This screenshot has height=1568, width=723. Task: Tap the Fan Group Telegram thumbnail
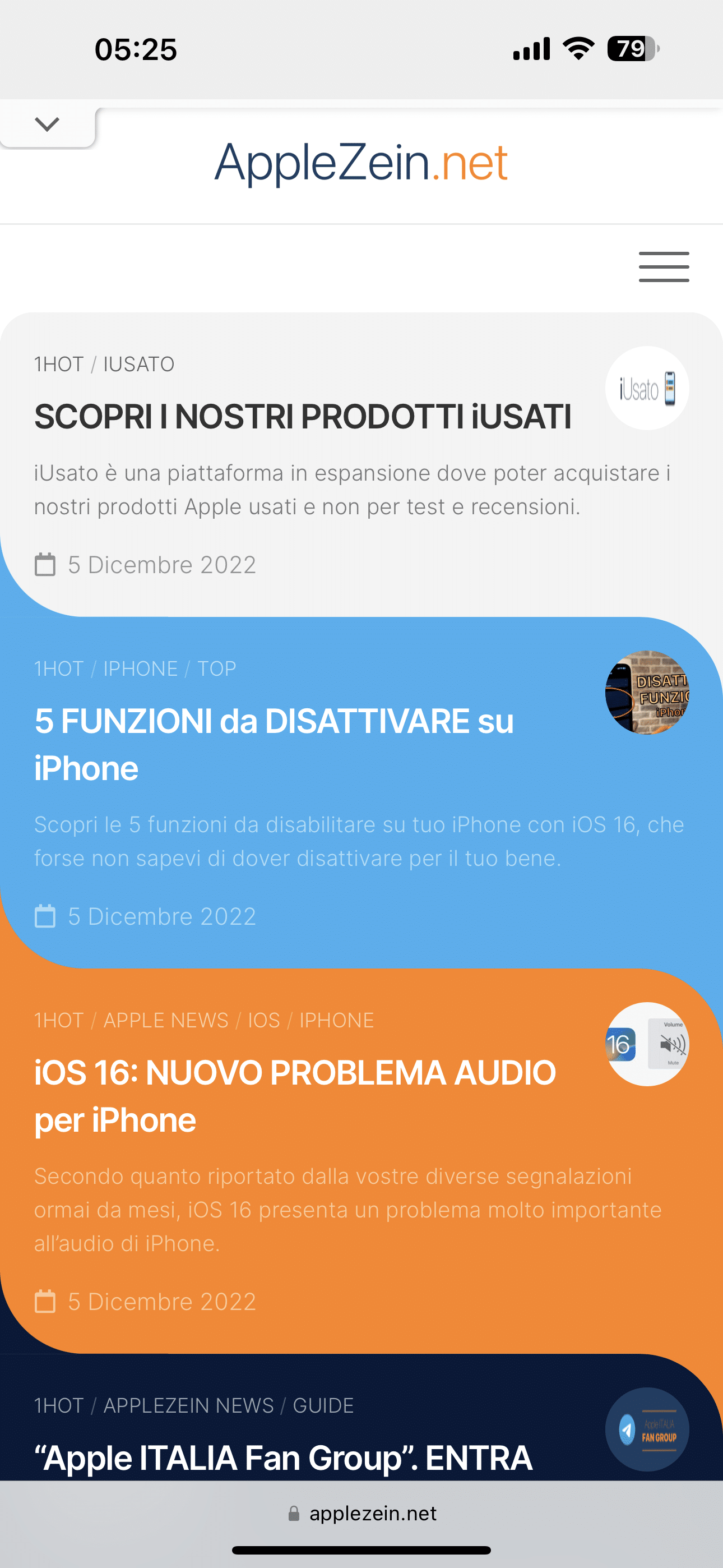click(647, 1429)
